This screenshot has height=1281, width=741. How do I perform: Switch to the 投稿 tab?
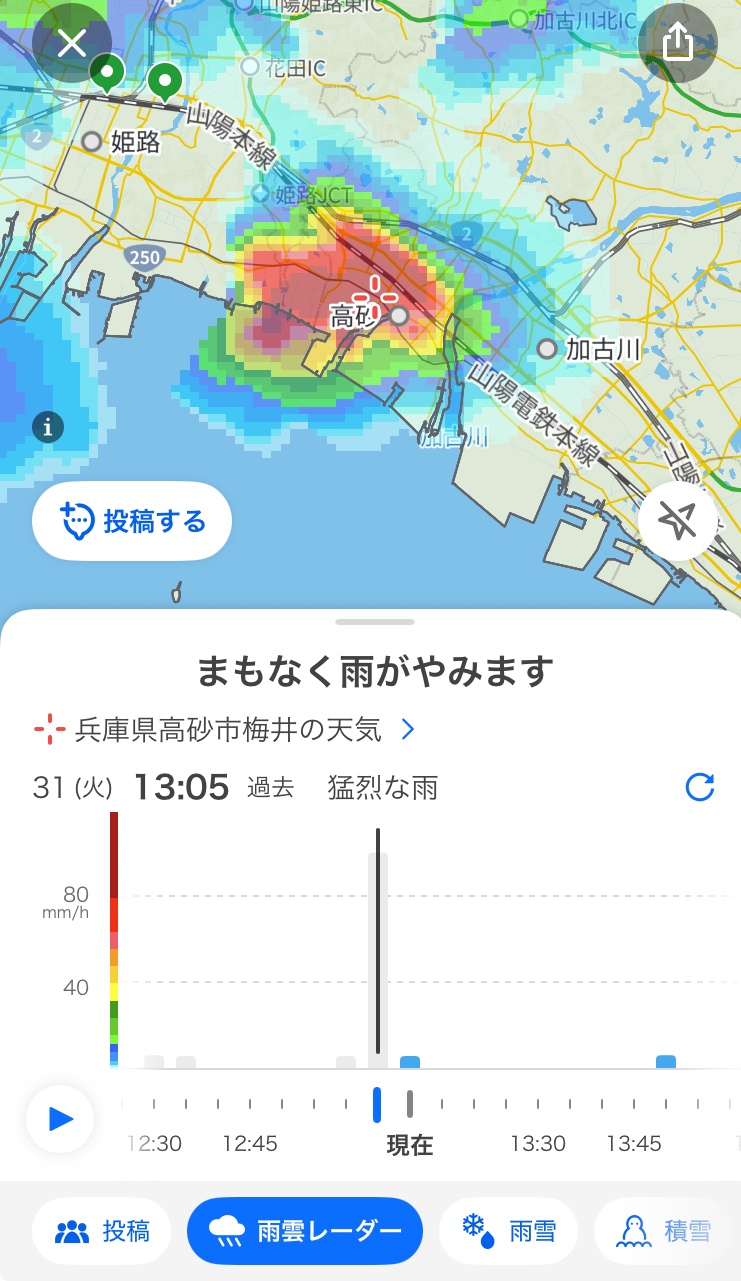[x=102, y=1231]
